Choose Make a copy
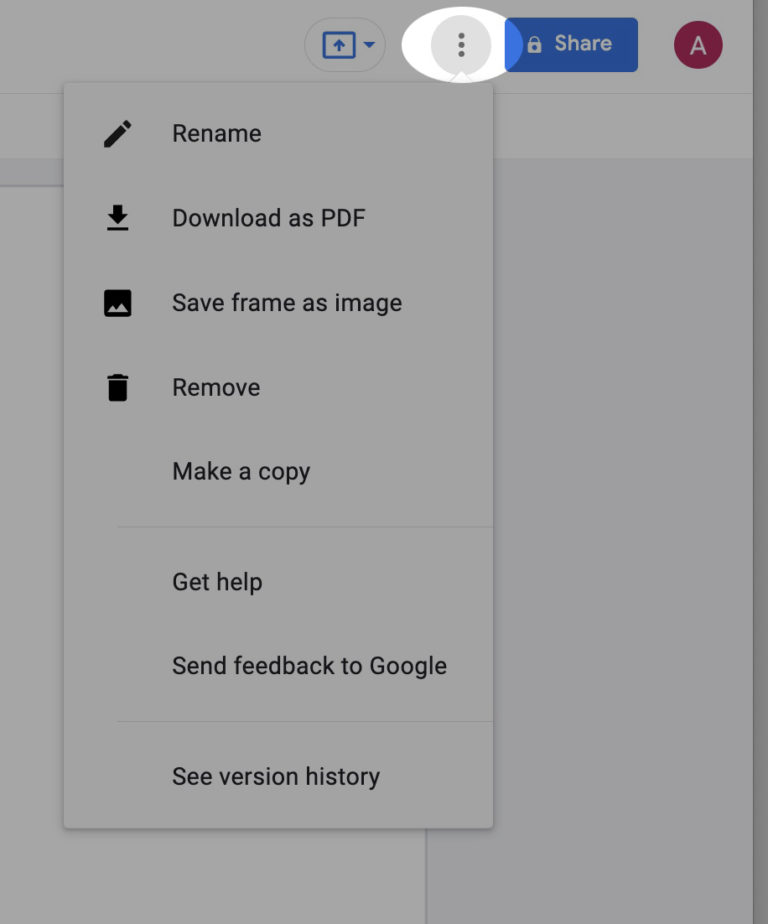Screen dimensions: 768x924 [241, 472]
